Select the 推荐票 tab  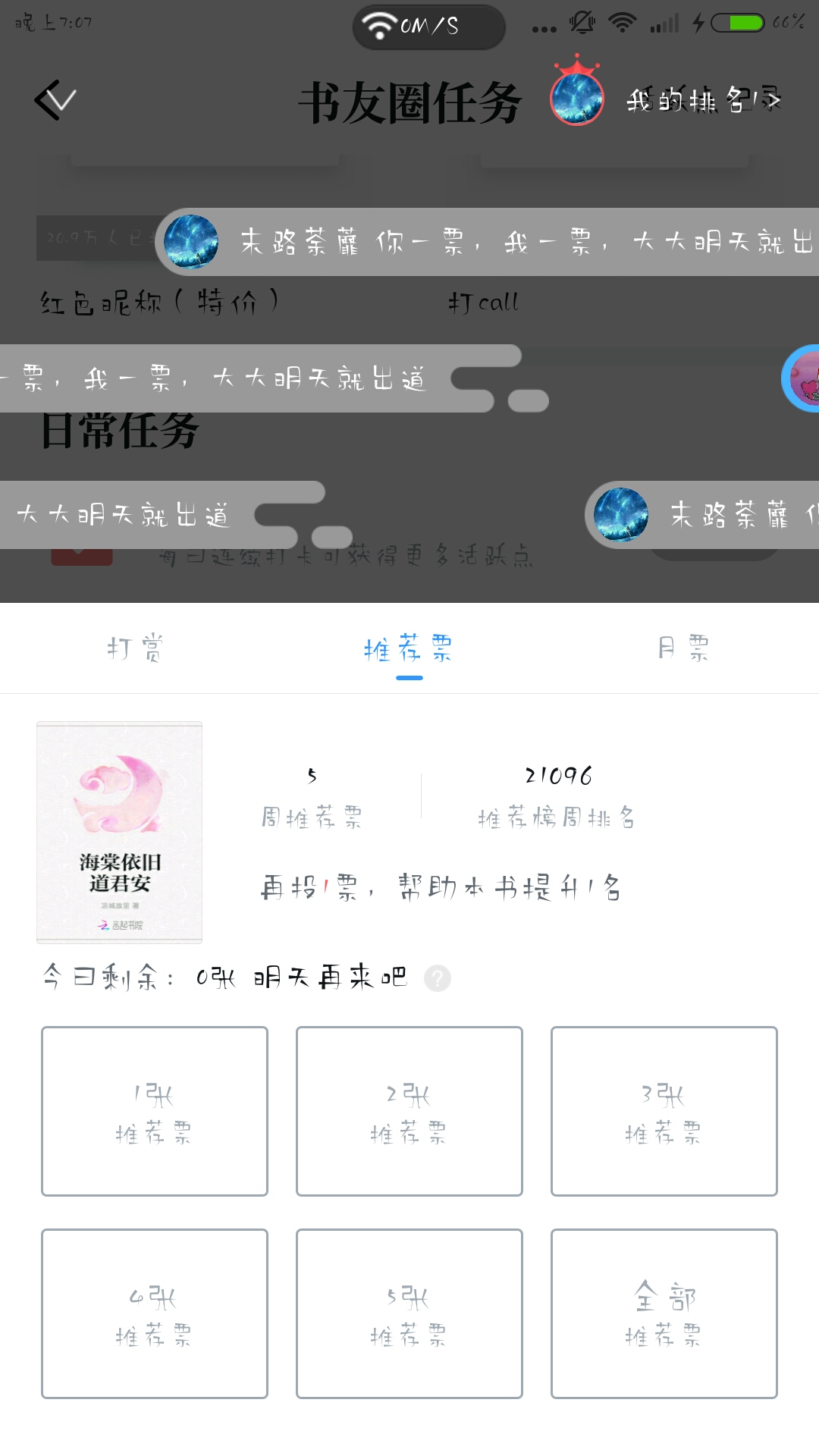tap(409, 649)
